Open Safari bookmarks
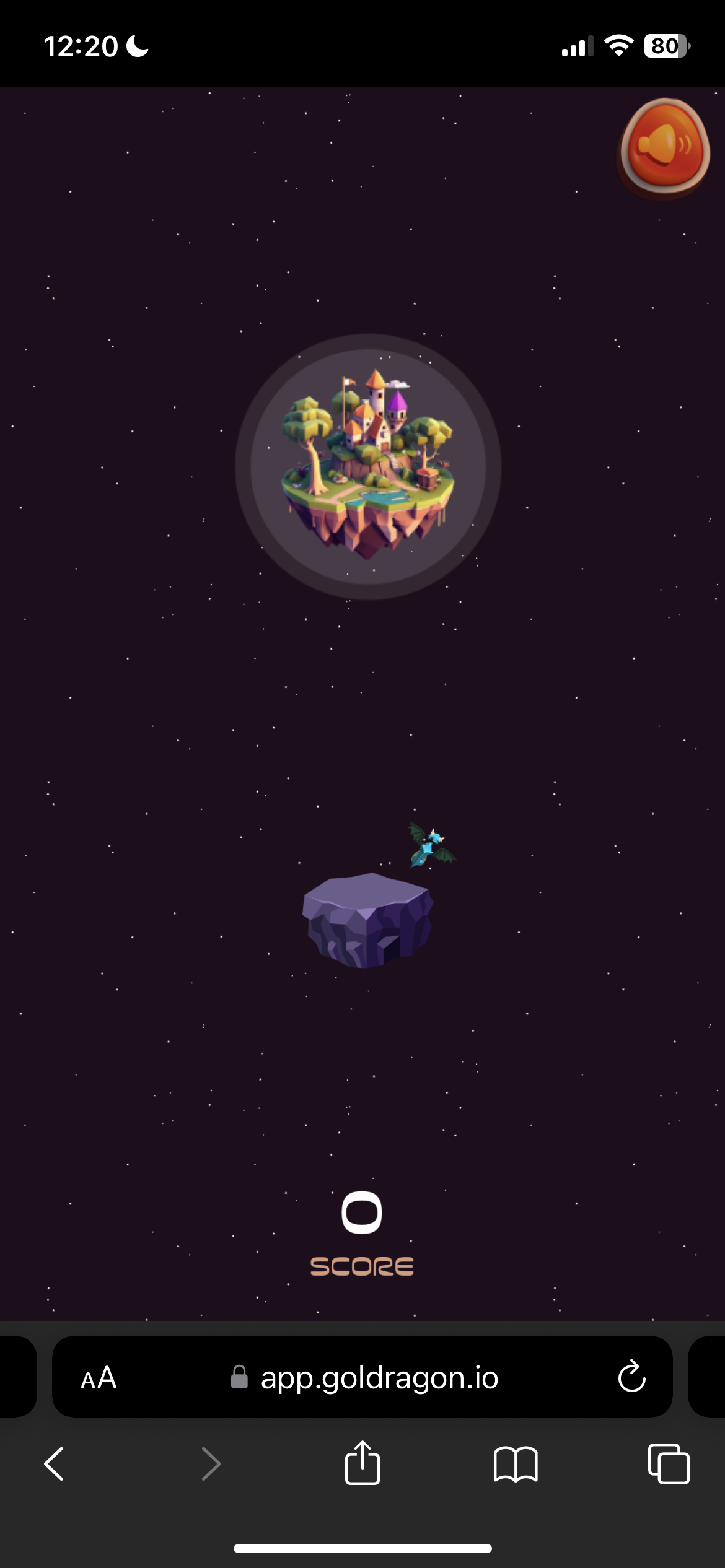The image size is (725, 1568). click(x=515, y=1464)
